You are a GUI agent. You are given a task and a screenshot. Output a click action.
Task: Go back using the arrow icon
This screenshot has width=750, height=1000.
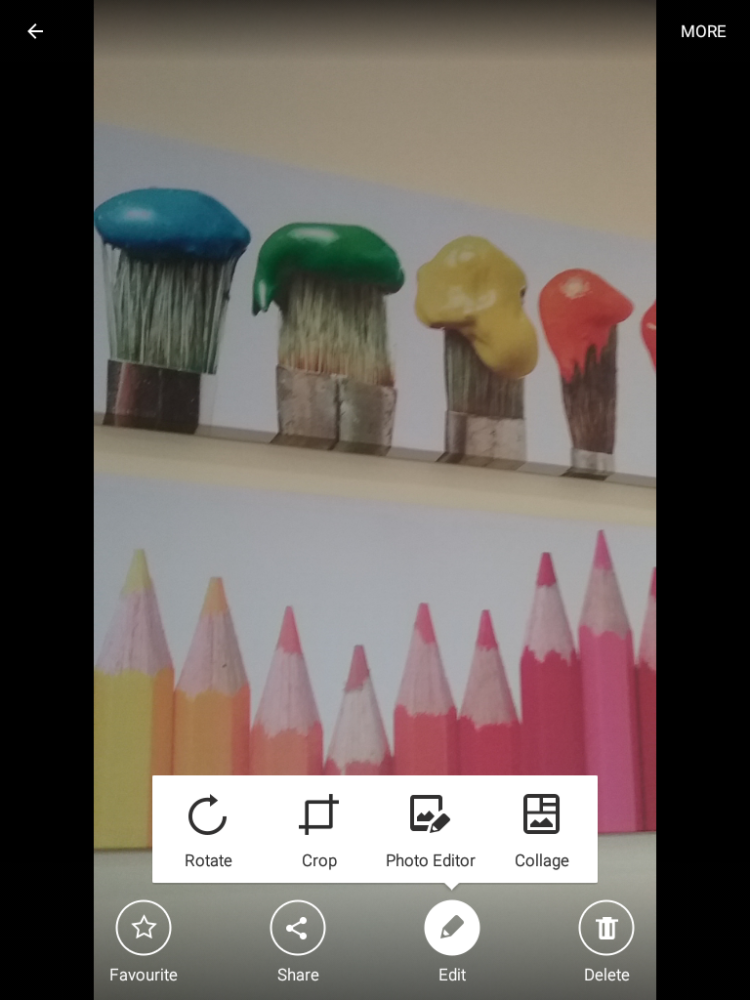pyautogui.click(x=35, y=31)
